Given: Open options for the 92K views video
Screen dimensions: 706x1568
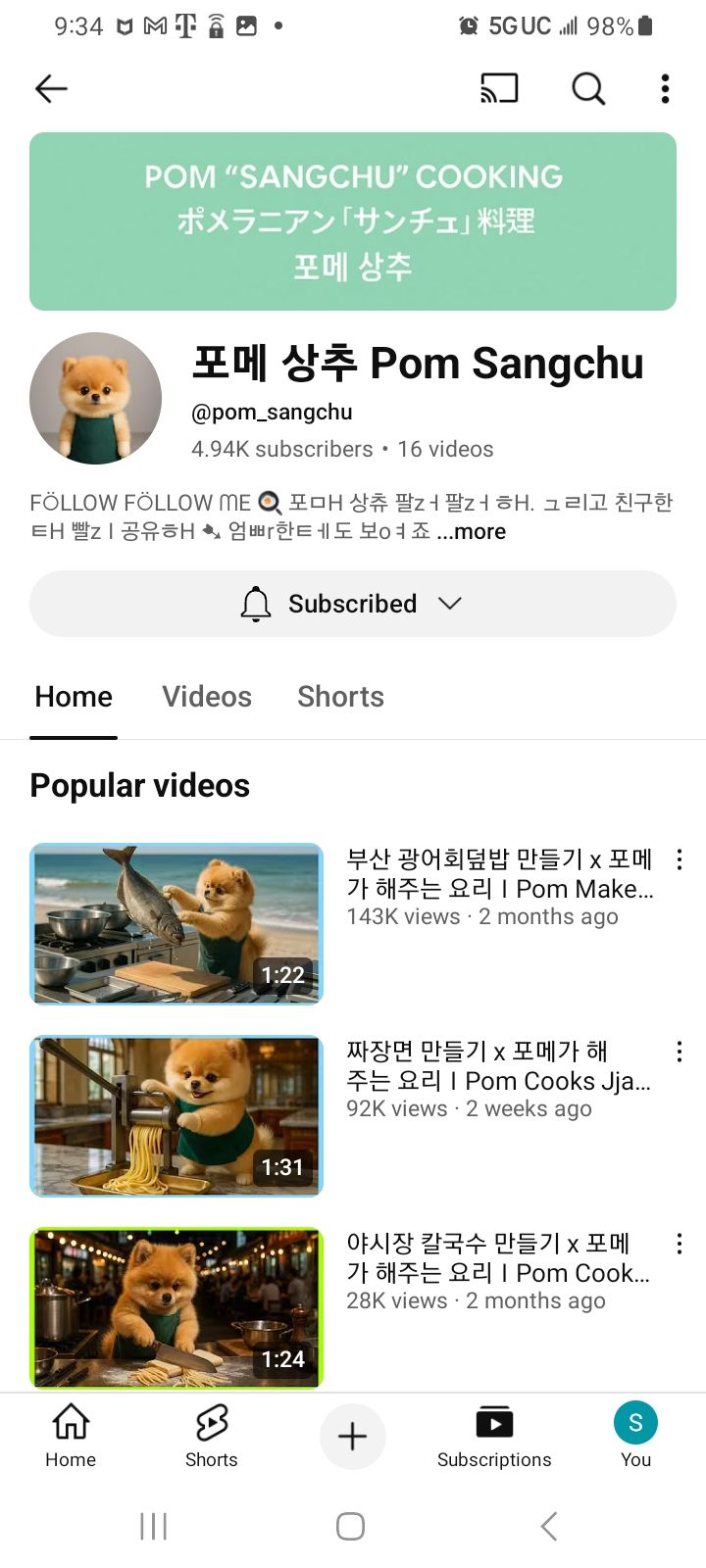Looking at the screenshot, I should tap(680, 1052).
